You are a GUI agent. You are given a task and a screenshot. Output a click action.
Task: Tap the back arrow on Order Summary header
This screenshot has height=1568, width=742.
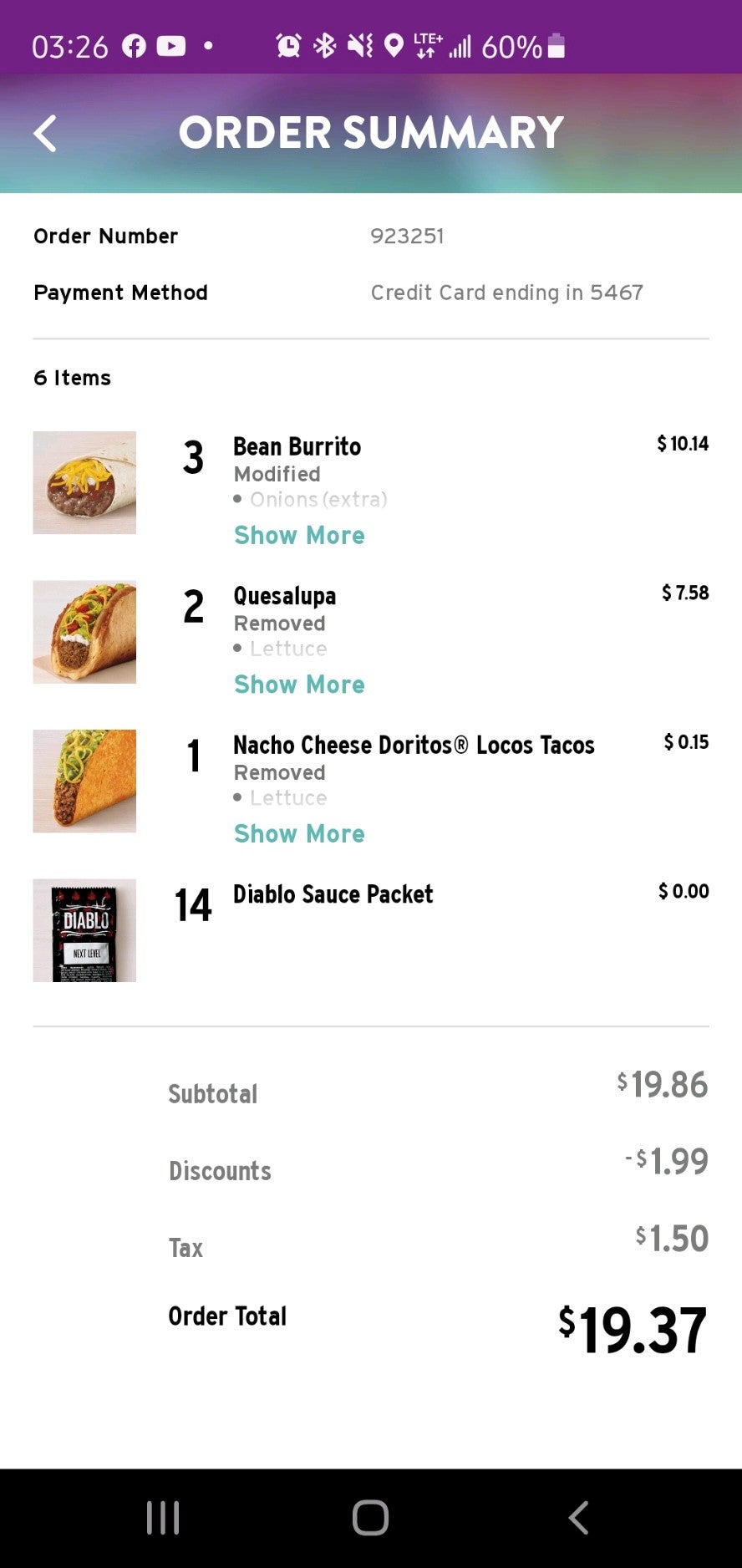tap(46, 132)
